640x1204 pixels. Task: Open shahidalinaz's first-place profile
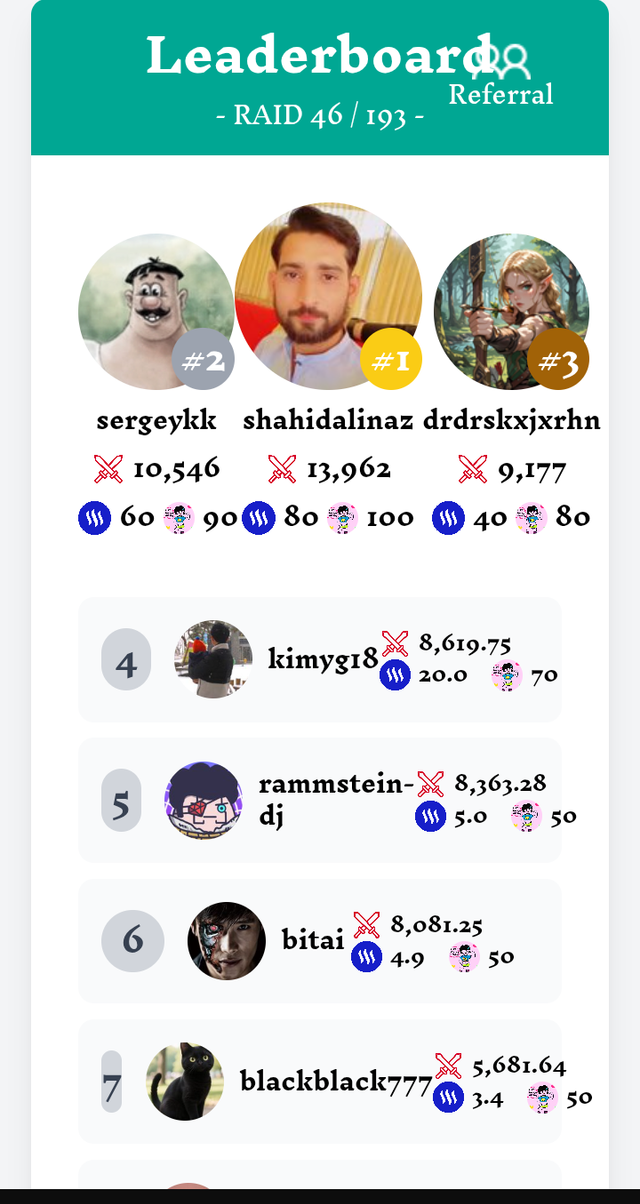point(328,297)
